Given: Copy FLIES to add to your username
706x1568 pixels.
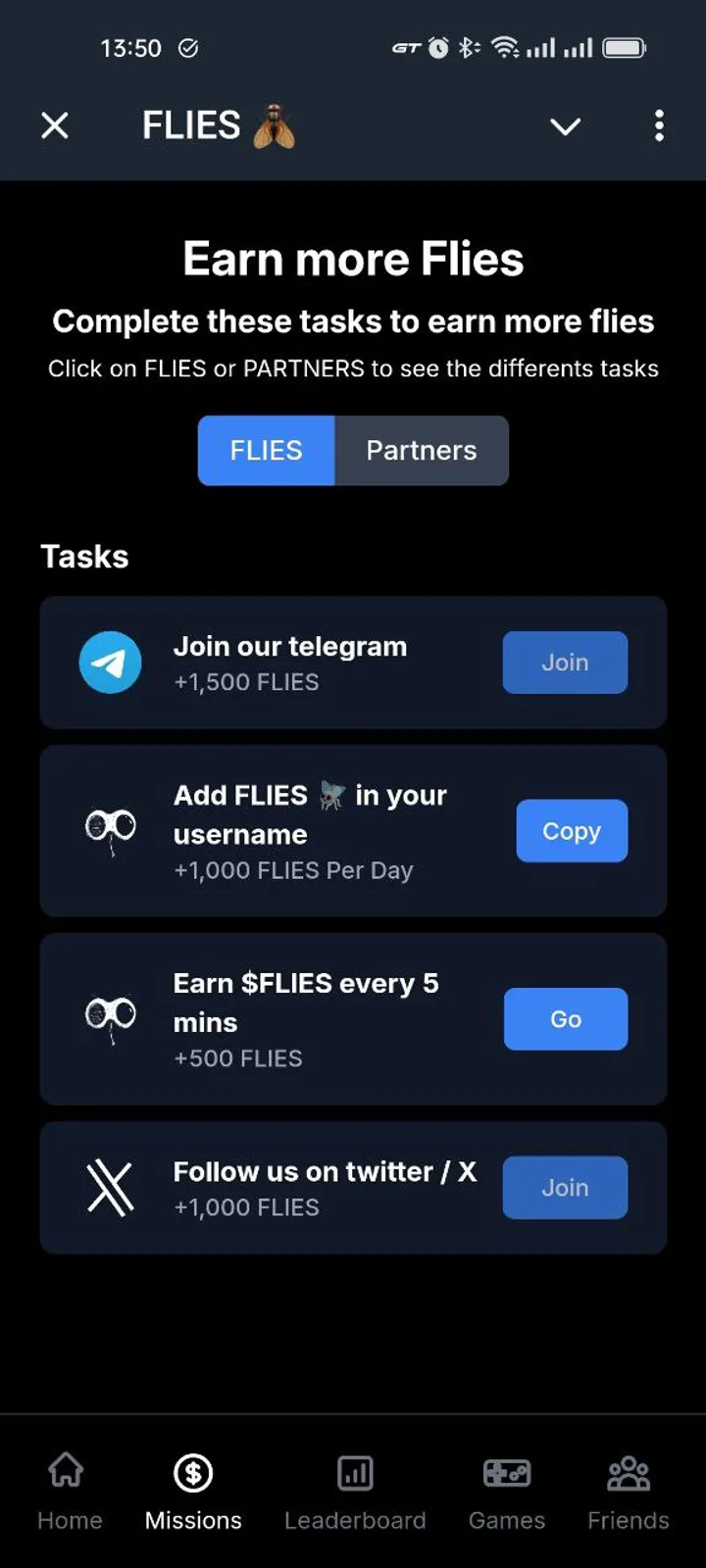Looking at the screenshot, I should pos(572,830).
